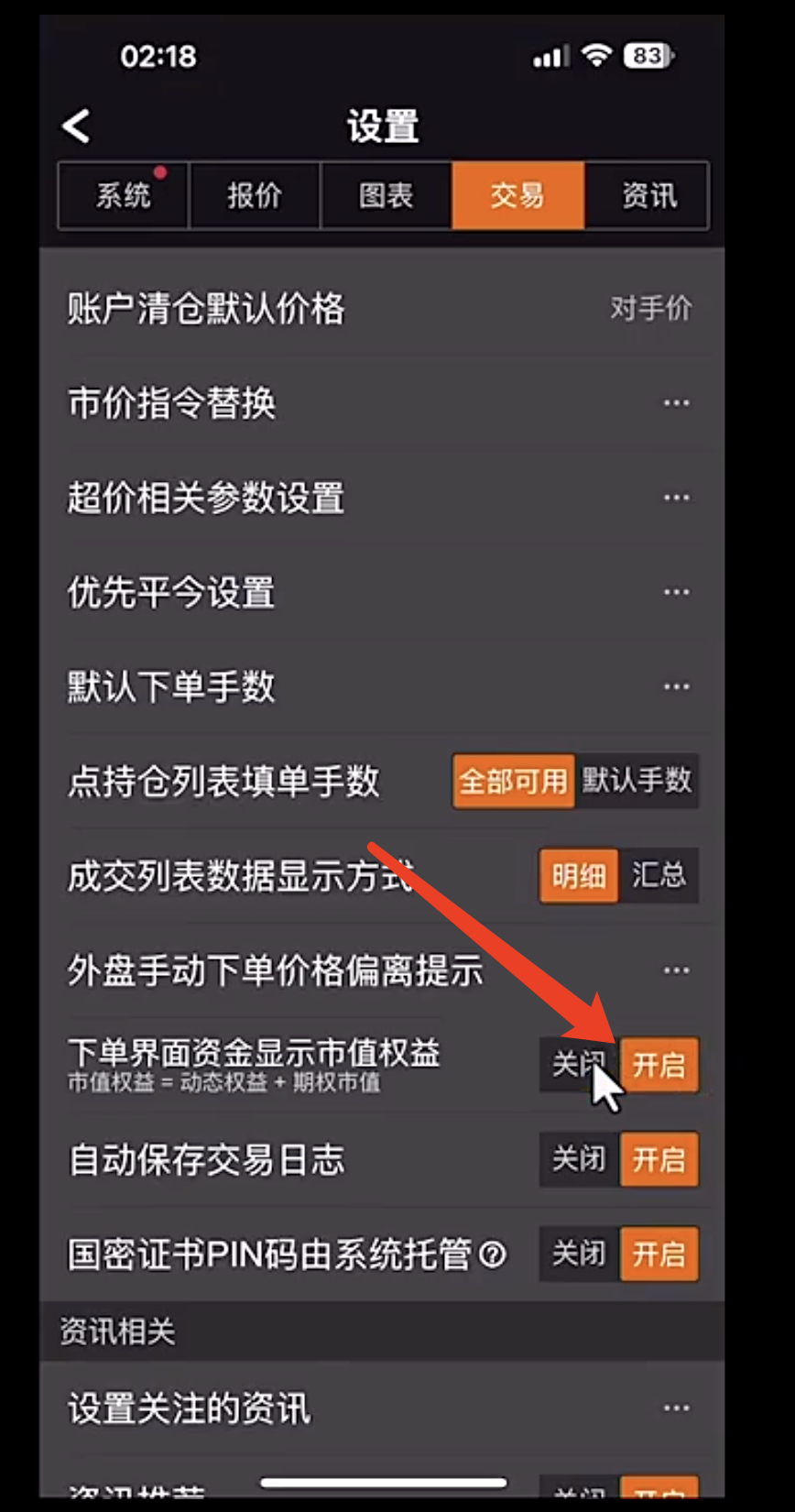Select 全部可用 for 点持仓列表填单手数
Image resolution: width=795 pixels, height=1512 pixels.
click(513, 781)
